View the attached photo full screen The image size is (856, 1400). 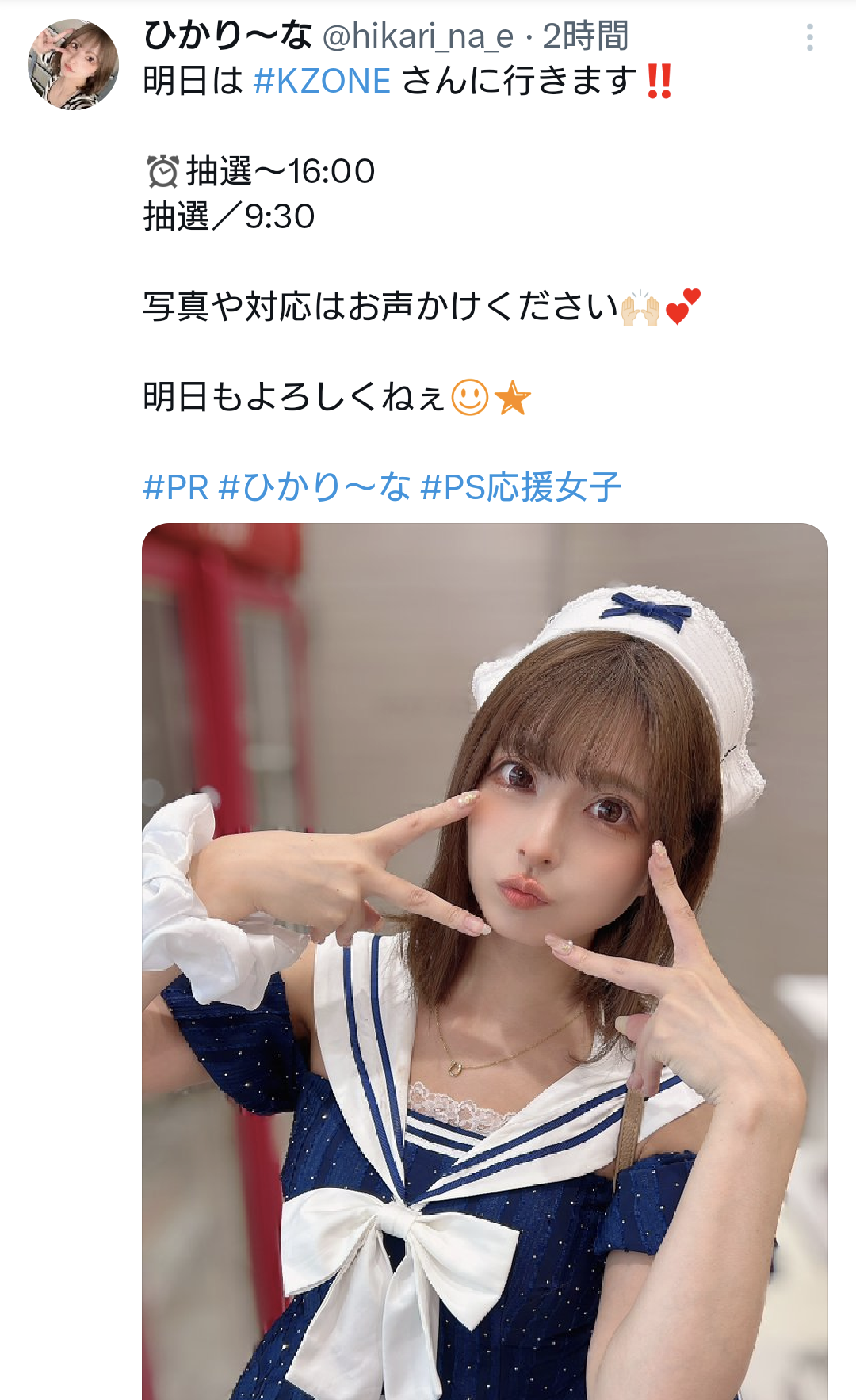pos(485,961)
